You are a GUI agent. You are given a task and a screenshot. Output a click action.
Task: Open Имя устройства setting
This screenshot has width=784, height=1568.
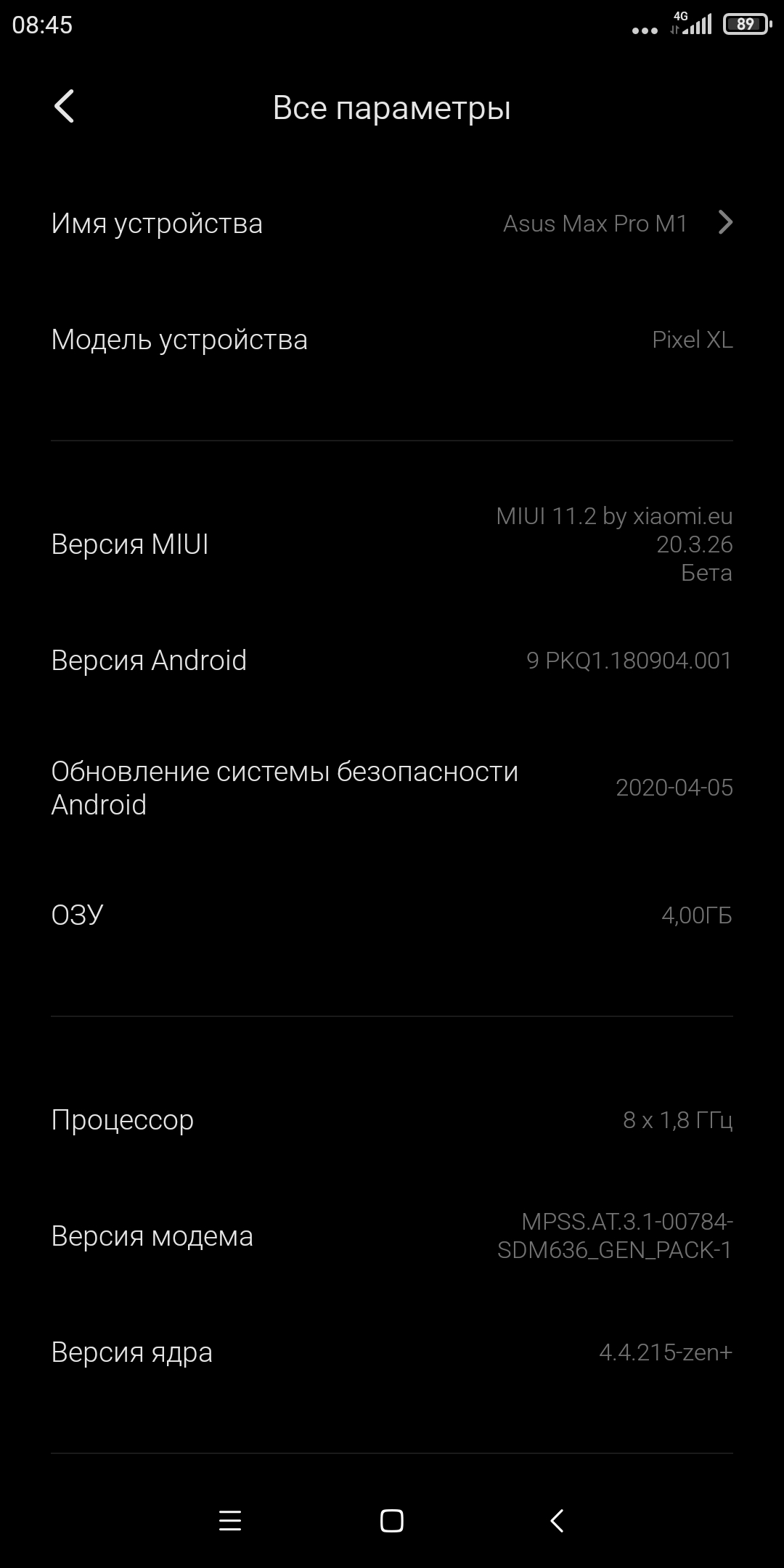tap(392, 224)
